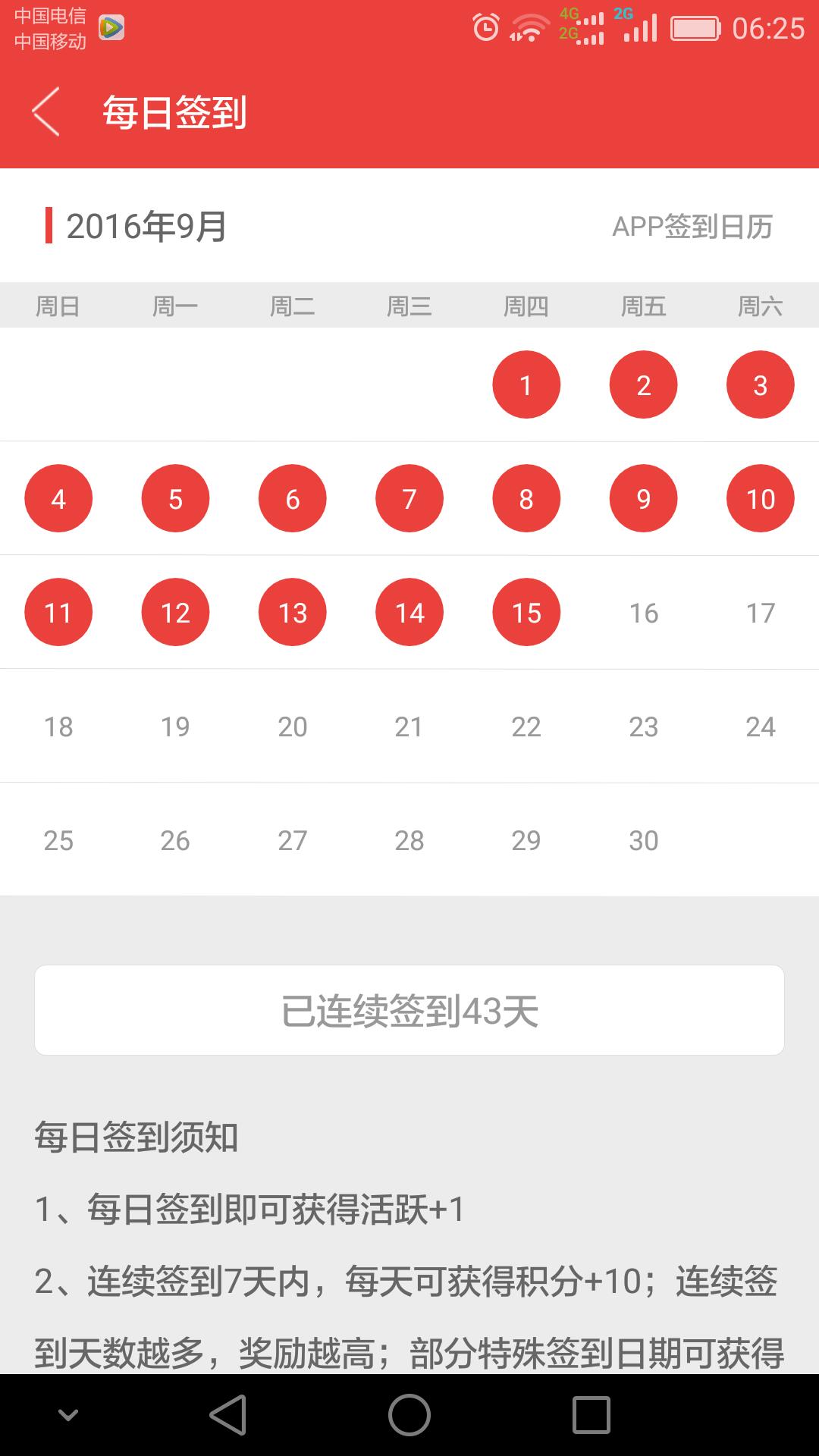Tap the system back triangle button
The width and height of the screenshot is (819, 1456).
pos(227,1415)
